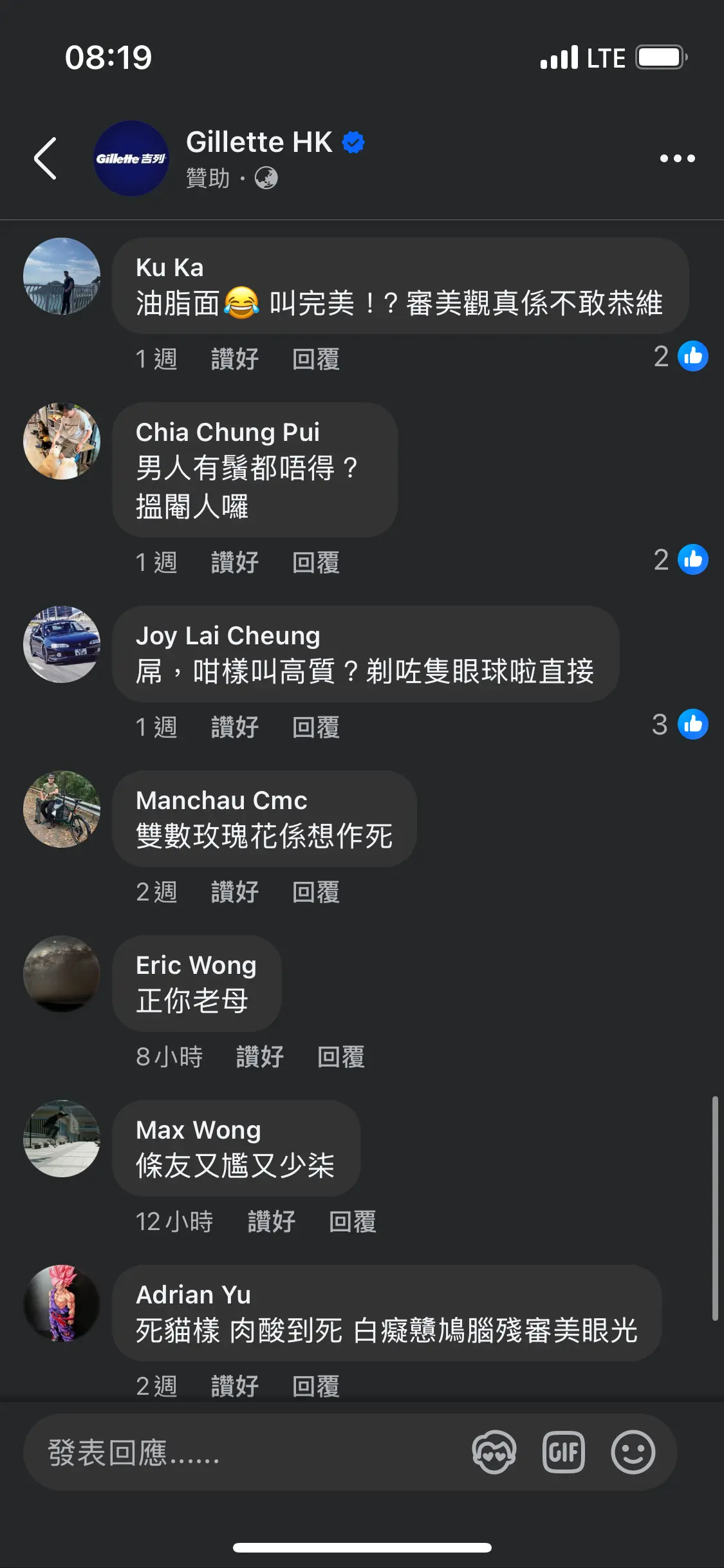Open Manchau Cmc's profile name

click(x=221, y=801)
